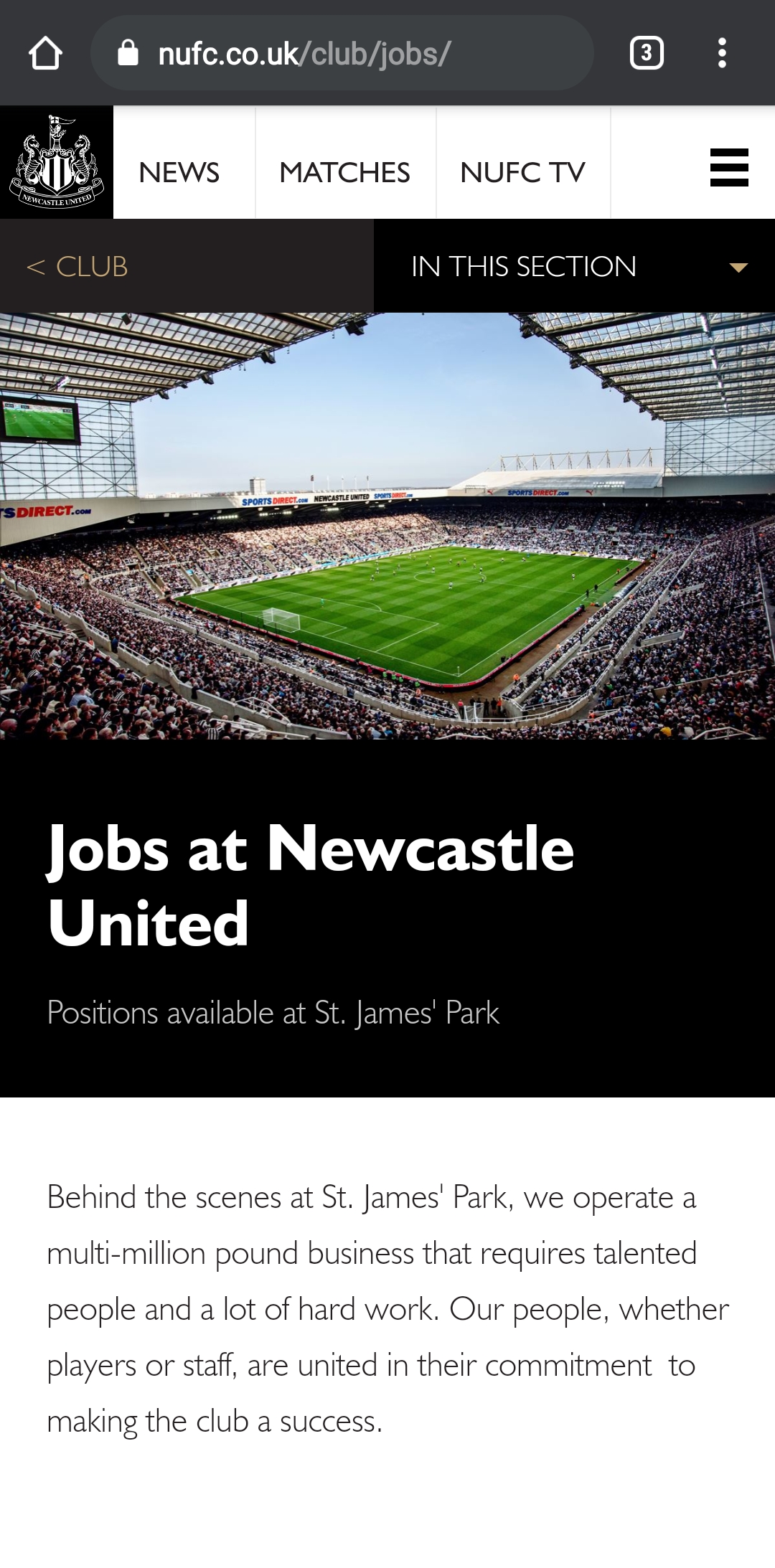
Task: Open the tab switcher showing 3 tabs
Action: tap(647, 53)
